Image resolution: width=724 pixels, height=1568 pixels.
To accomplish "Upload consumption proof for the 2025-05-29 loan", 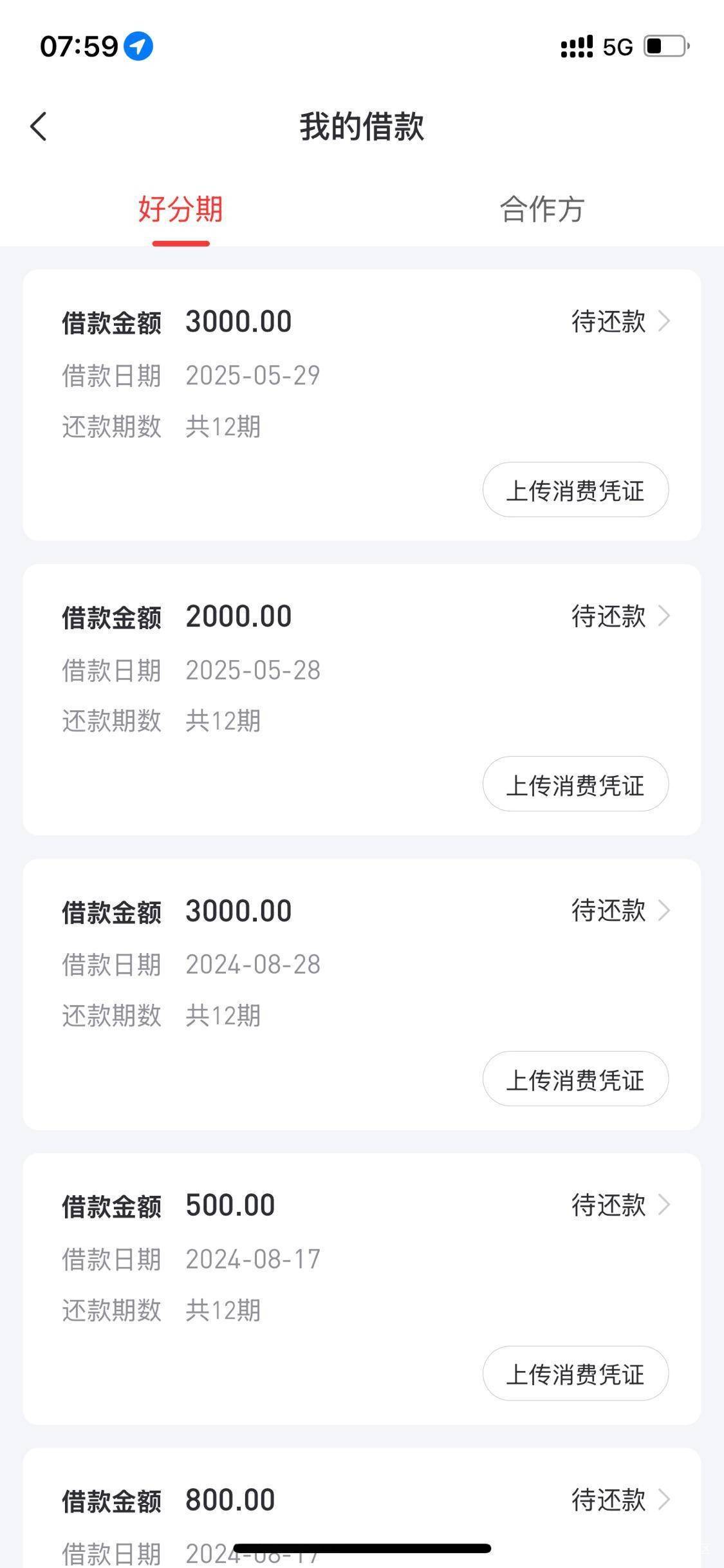I will click(x=575, y=489).
